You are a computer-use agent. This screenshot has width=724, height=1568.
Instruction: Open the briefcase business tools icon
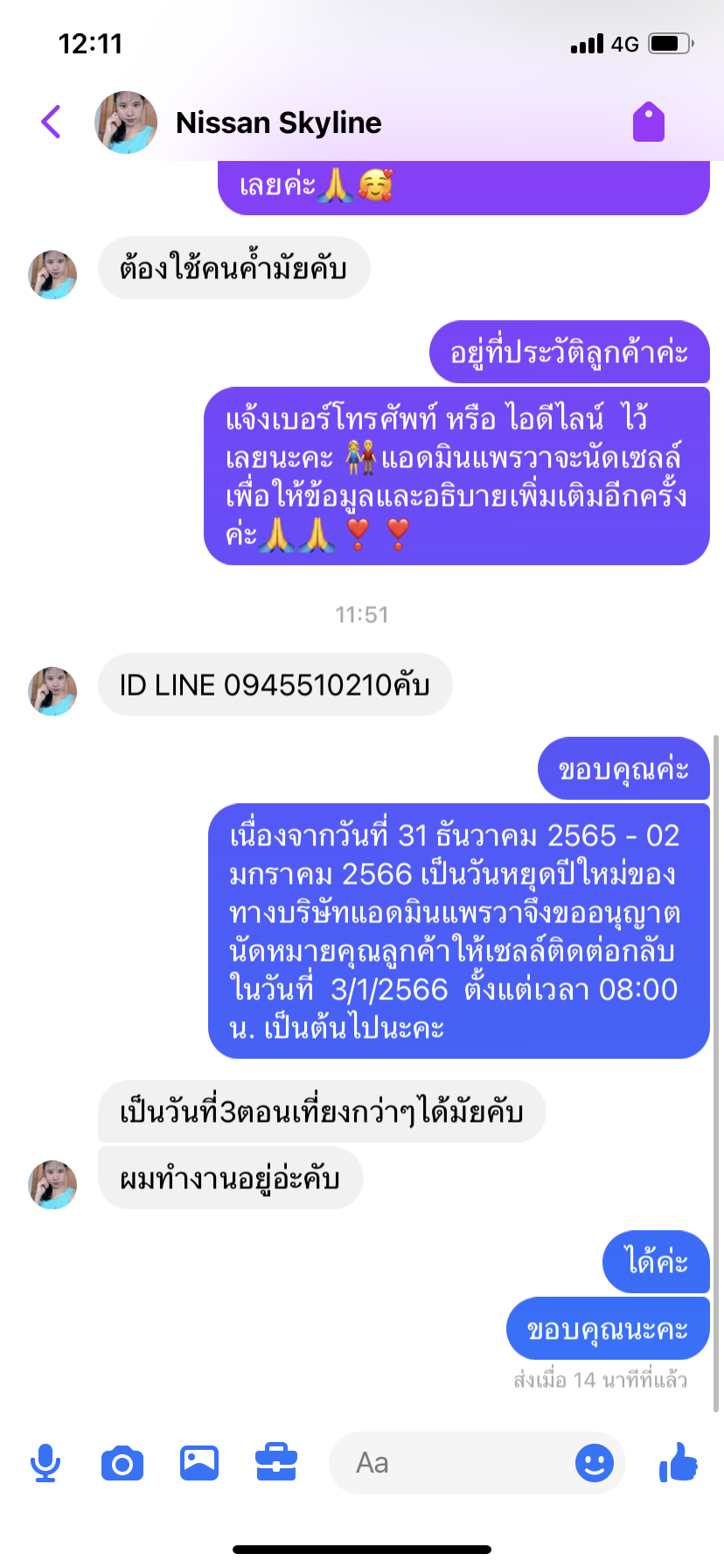click(276, 1462)
